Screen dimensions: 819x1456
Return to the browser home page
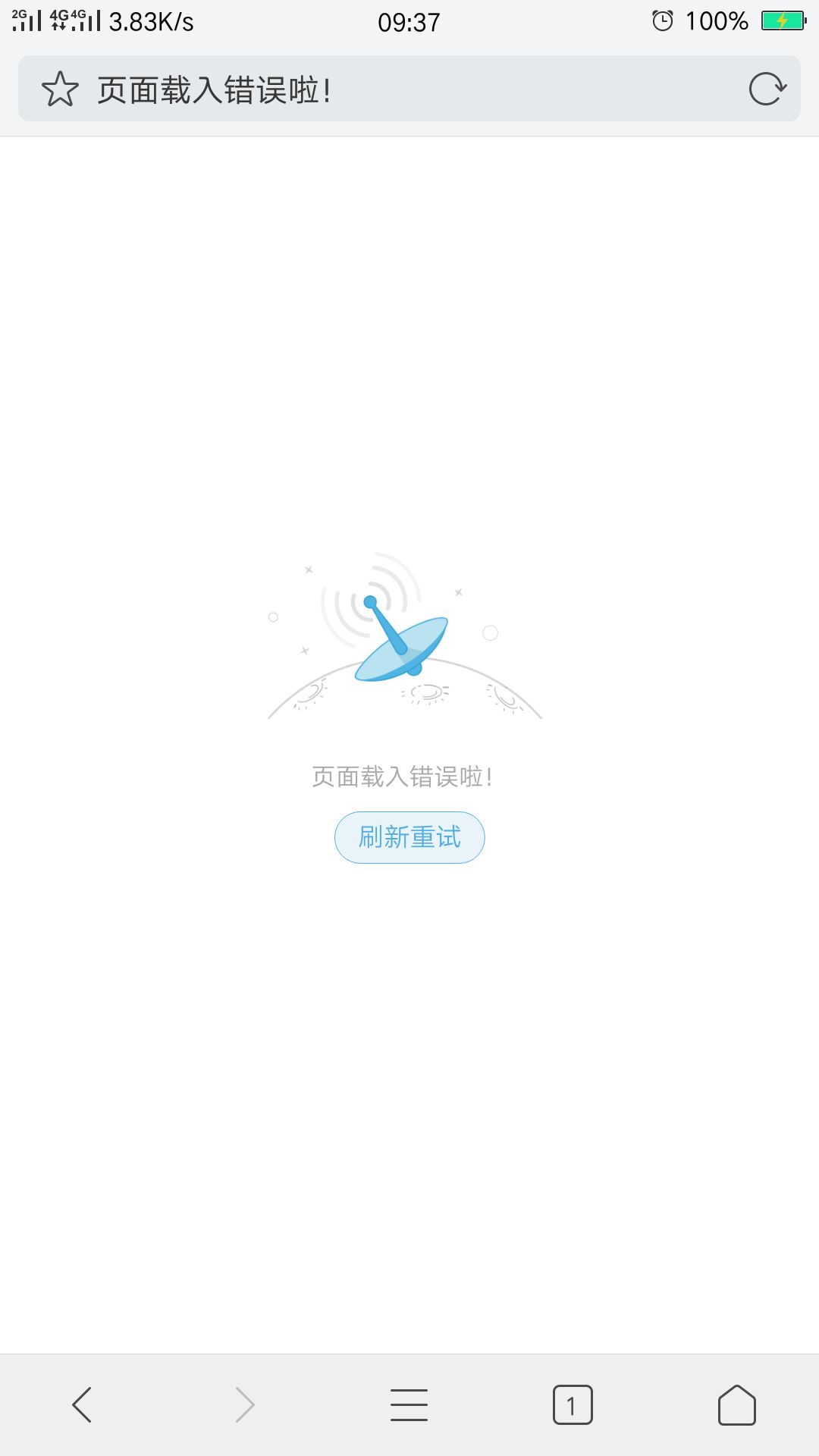coord(736,1404)
